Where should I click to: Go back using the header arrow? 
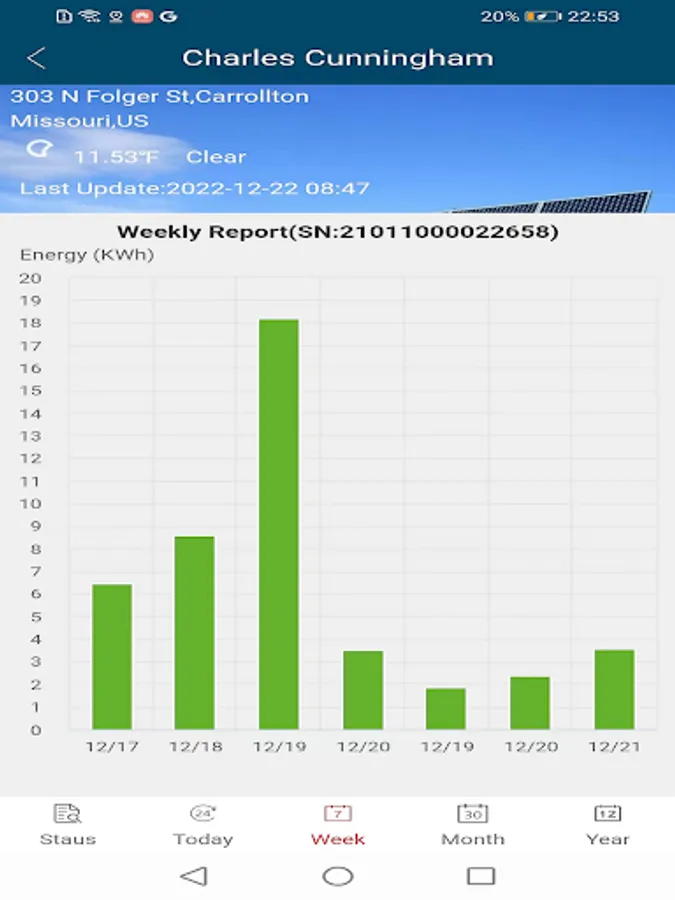coord(36,58)
